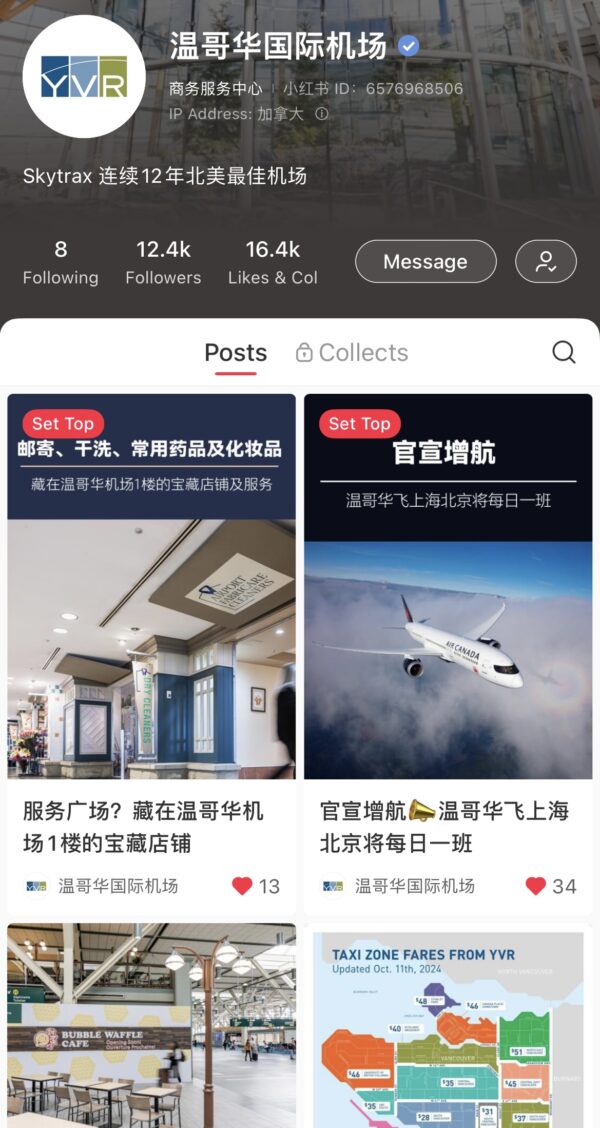Tap author name under the 官宣增航 post

[x=414, y=886]
